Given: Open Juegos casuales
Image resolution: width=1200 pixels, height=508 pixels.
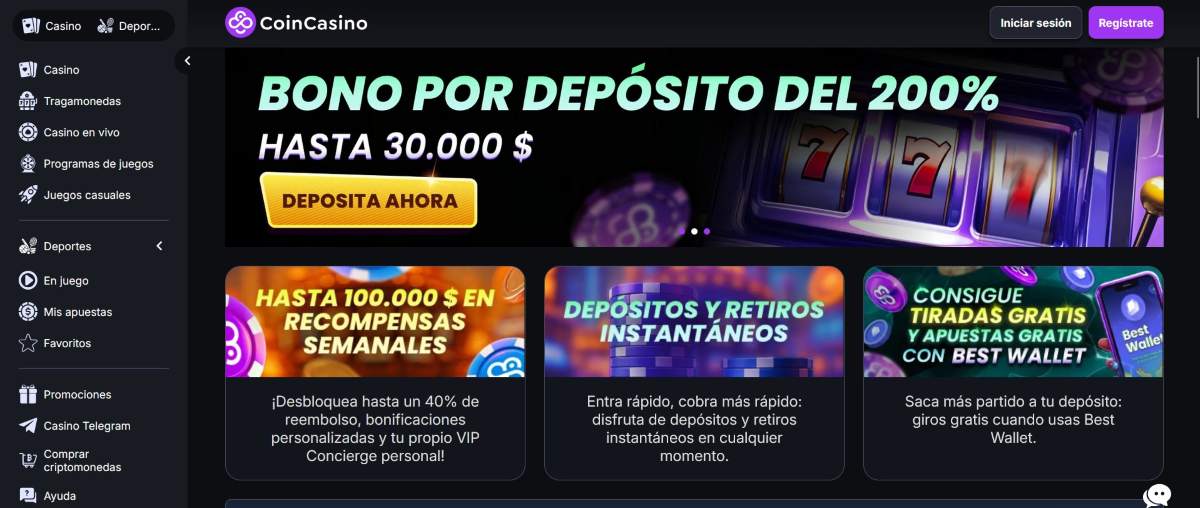Looking at the screenshot, I should pyautogui.click(x=86, y=195).
